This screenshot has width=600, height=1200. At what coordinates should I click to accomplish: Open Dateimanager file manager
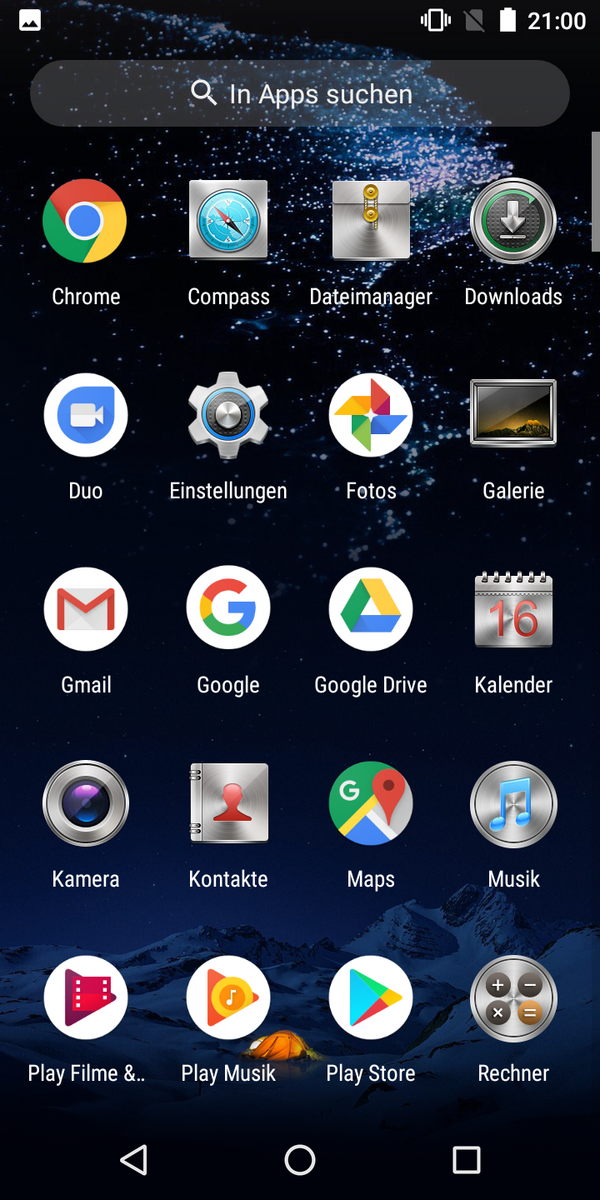pyautogui.click(x=371, y=222)
